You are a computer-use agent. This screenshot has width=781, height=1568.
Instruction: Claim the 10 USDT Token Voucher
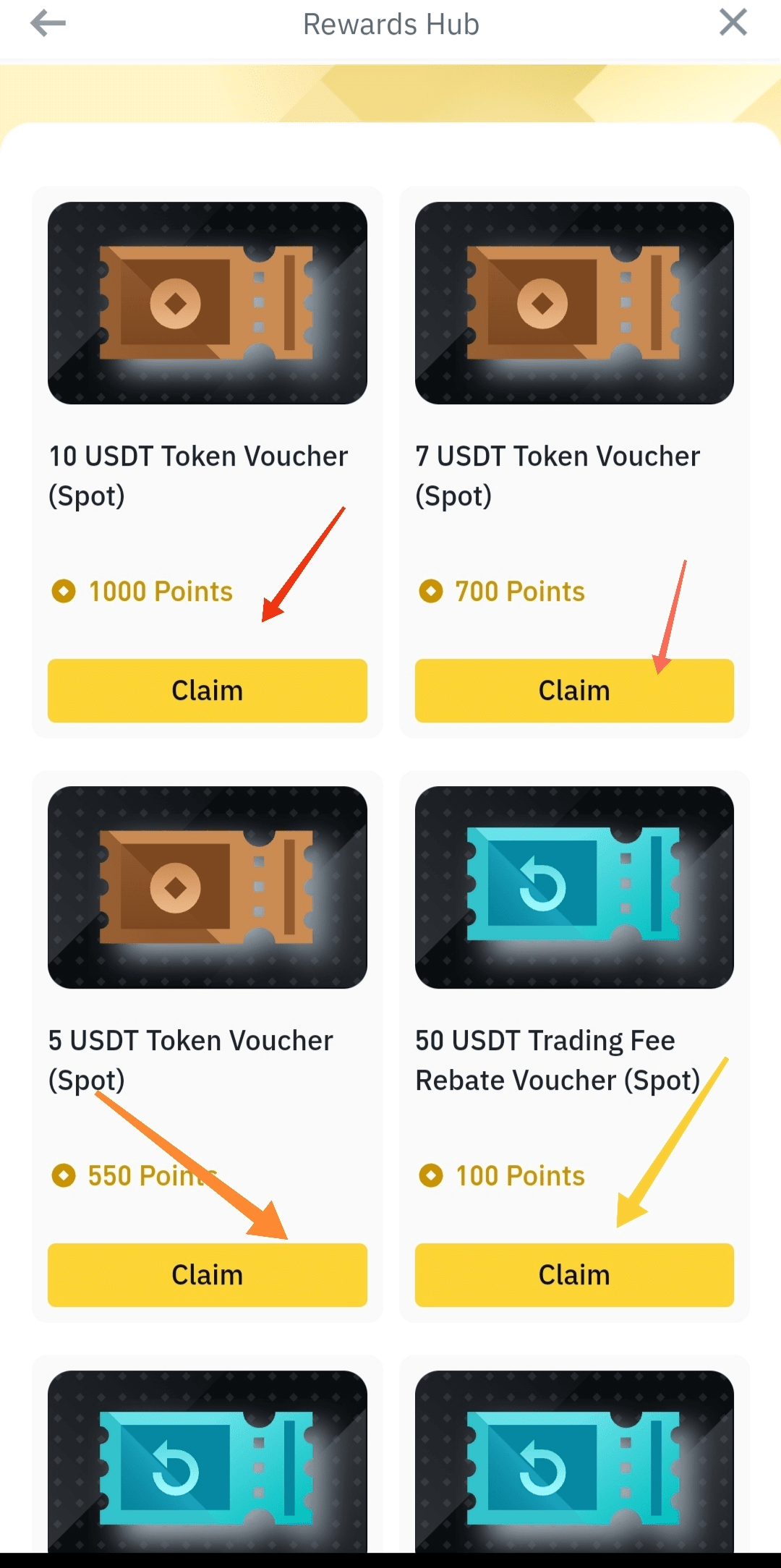[x=207, y=690]
